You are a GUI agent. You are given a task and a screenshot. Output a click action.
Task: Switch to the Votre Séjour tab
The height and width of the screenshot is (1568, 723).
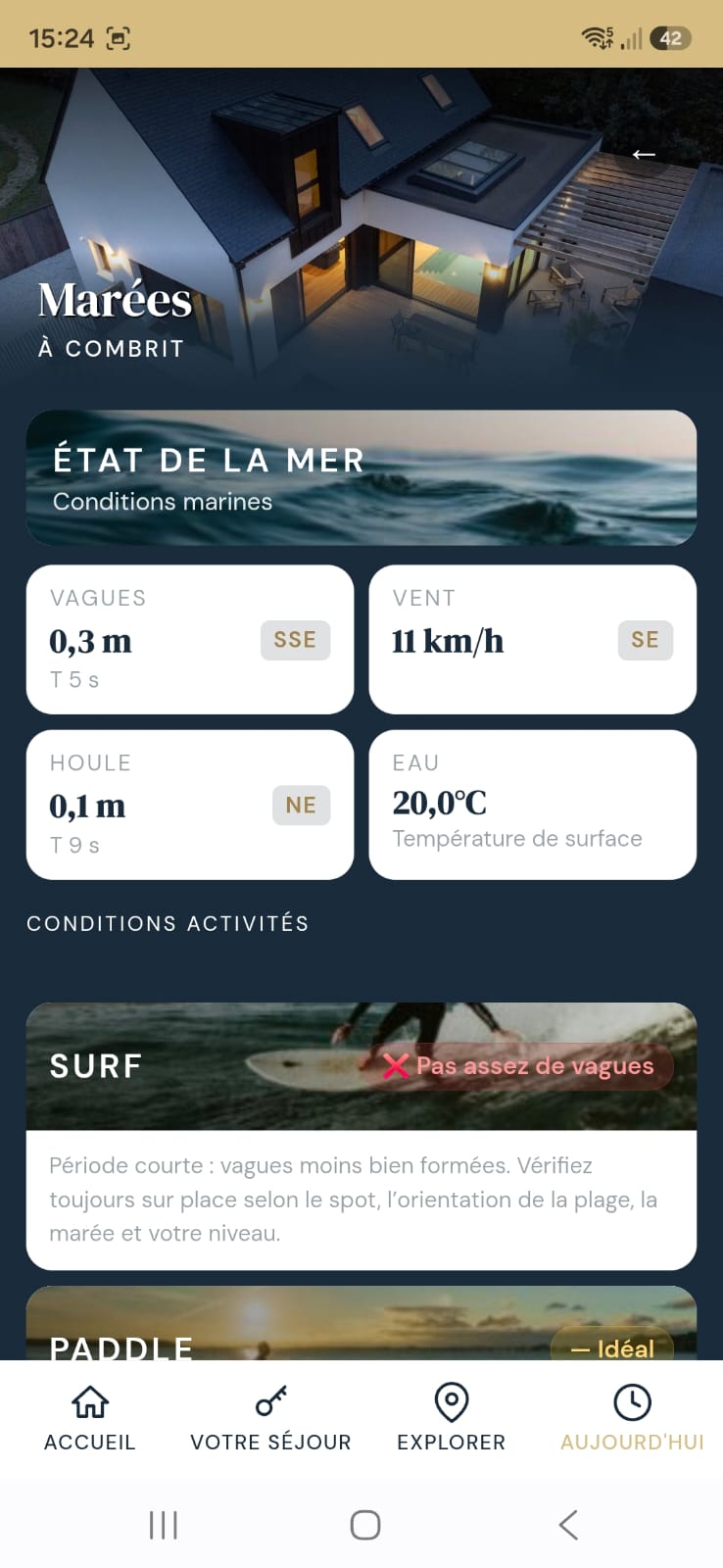270,1418
